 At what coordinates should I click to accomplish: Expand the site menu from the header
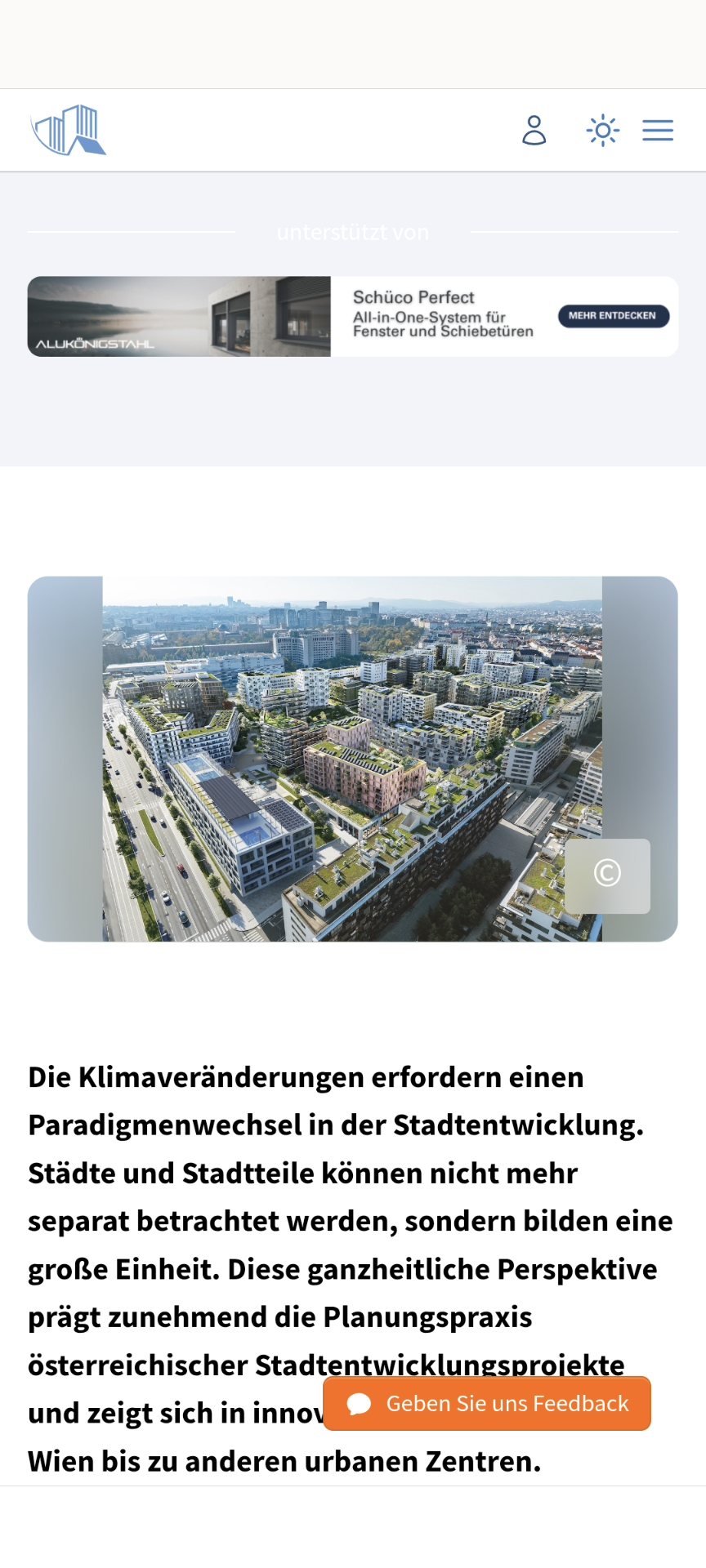tap(657, 130)
